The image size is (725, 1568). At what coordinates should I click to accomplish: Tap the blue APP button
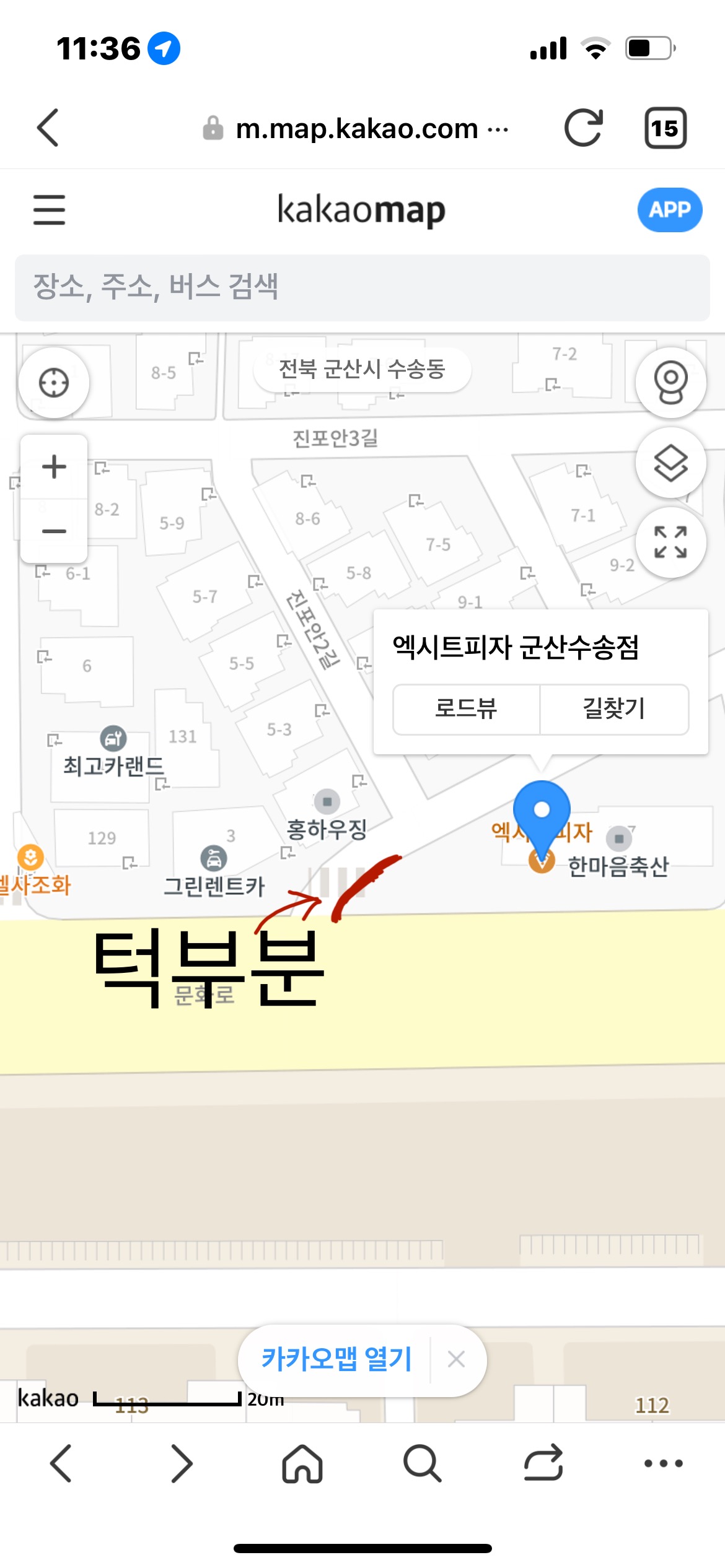pos(669,210)
